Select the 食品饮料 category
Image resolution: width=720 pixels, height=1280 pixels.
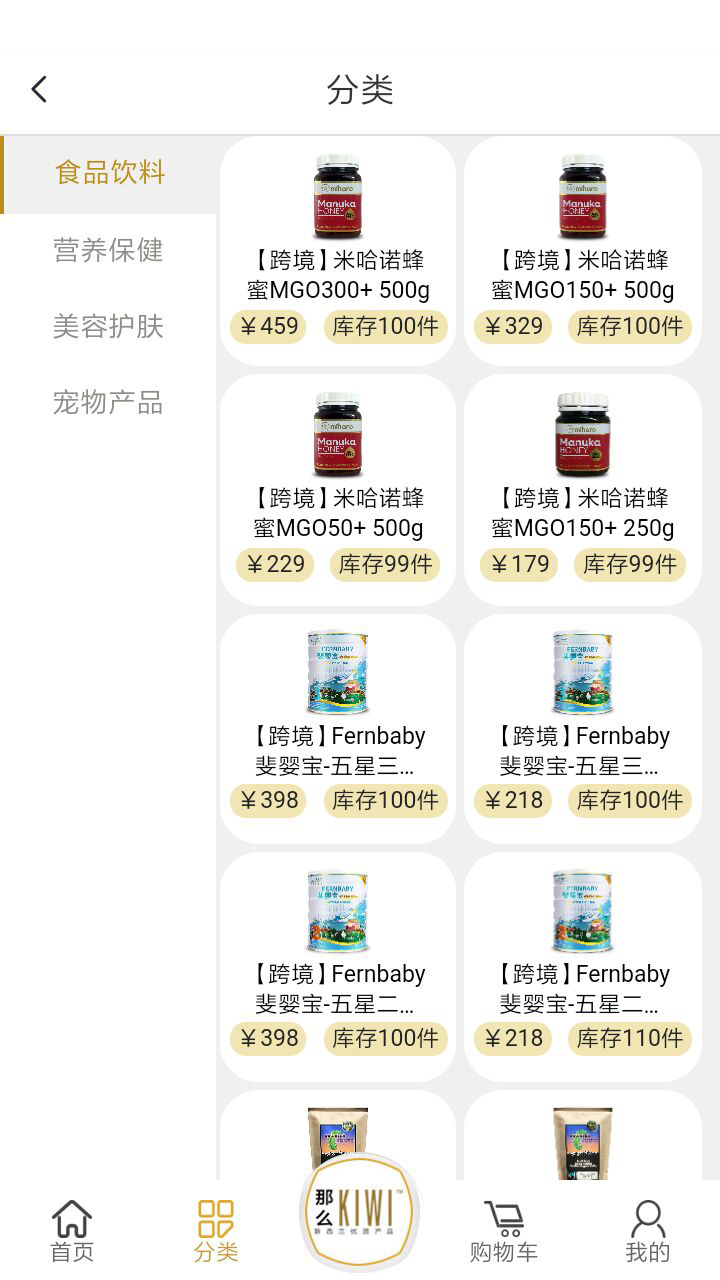tap(110, 173)
